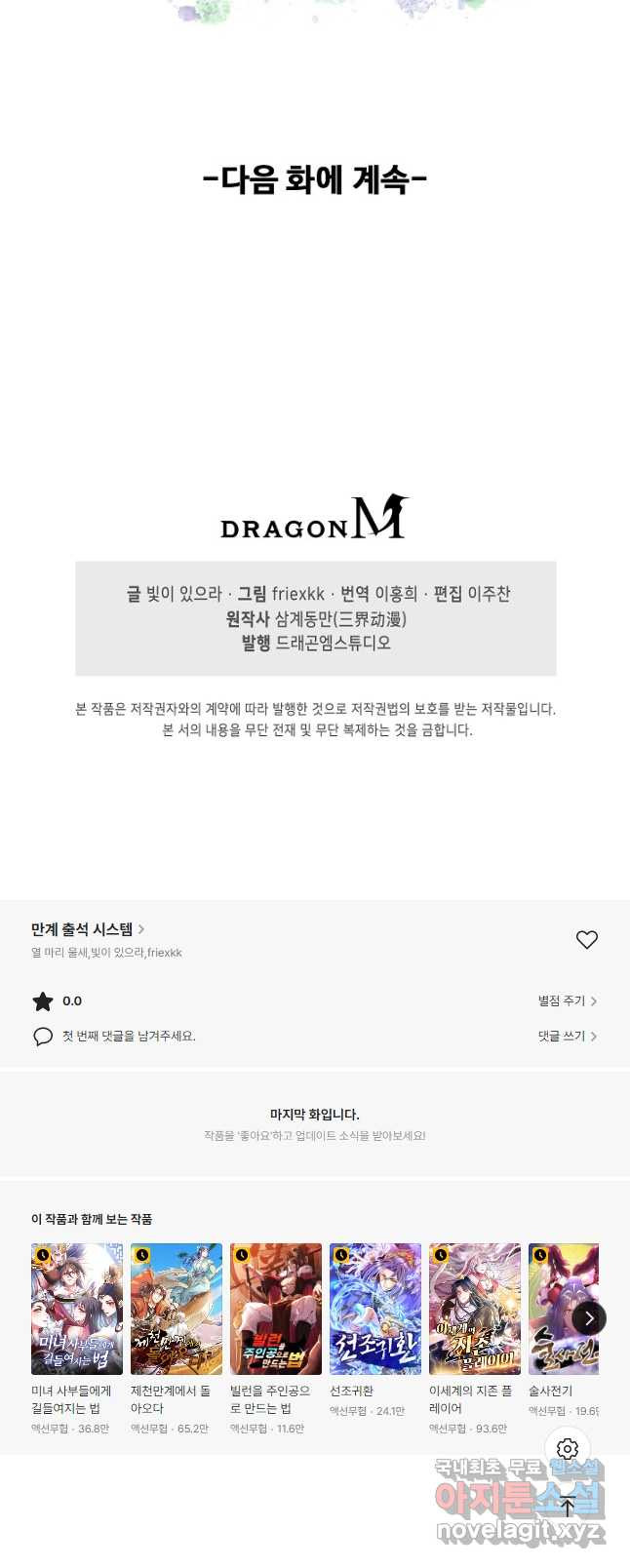Open 이세계의 지존 플레이어
Screen dimensions: 630x1568
coord(475,1309)
